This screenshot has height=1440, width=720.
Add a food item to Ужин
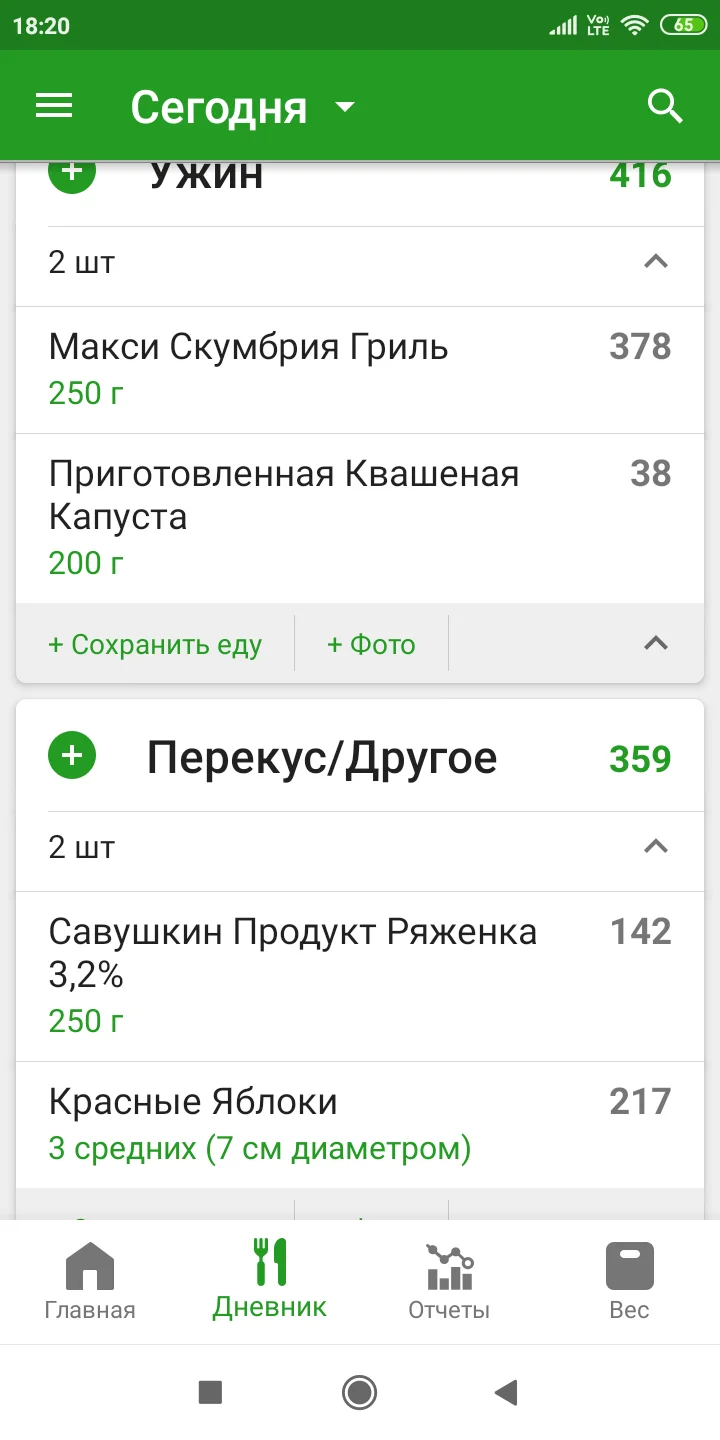click(71, 171)
